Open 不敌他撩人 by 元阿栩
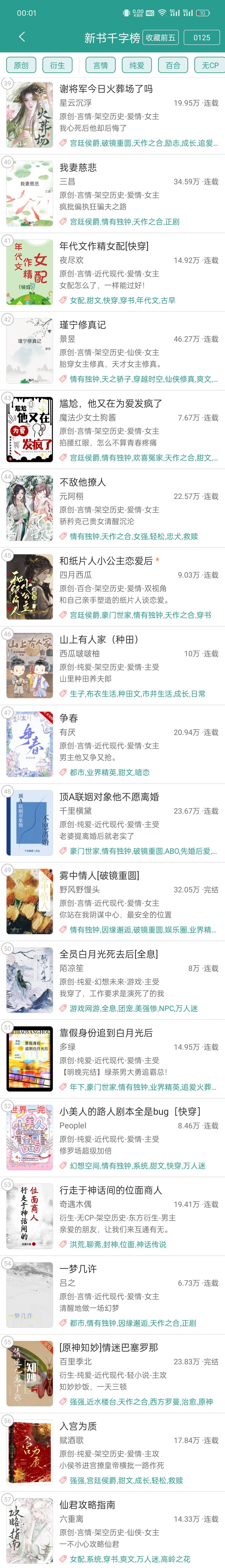The width and height of the screenshot is (225, 1568). pyautogui.click(x=83, y=482)
